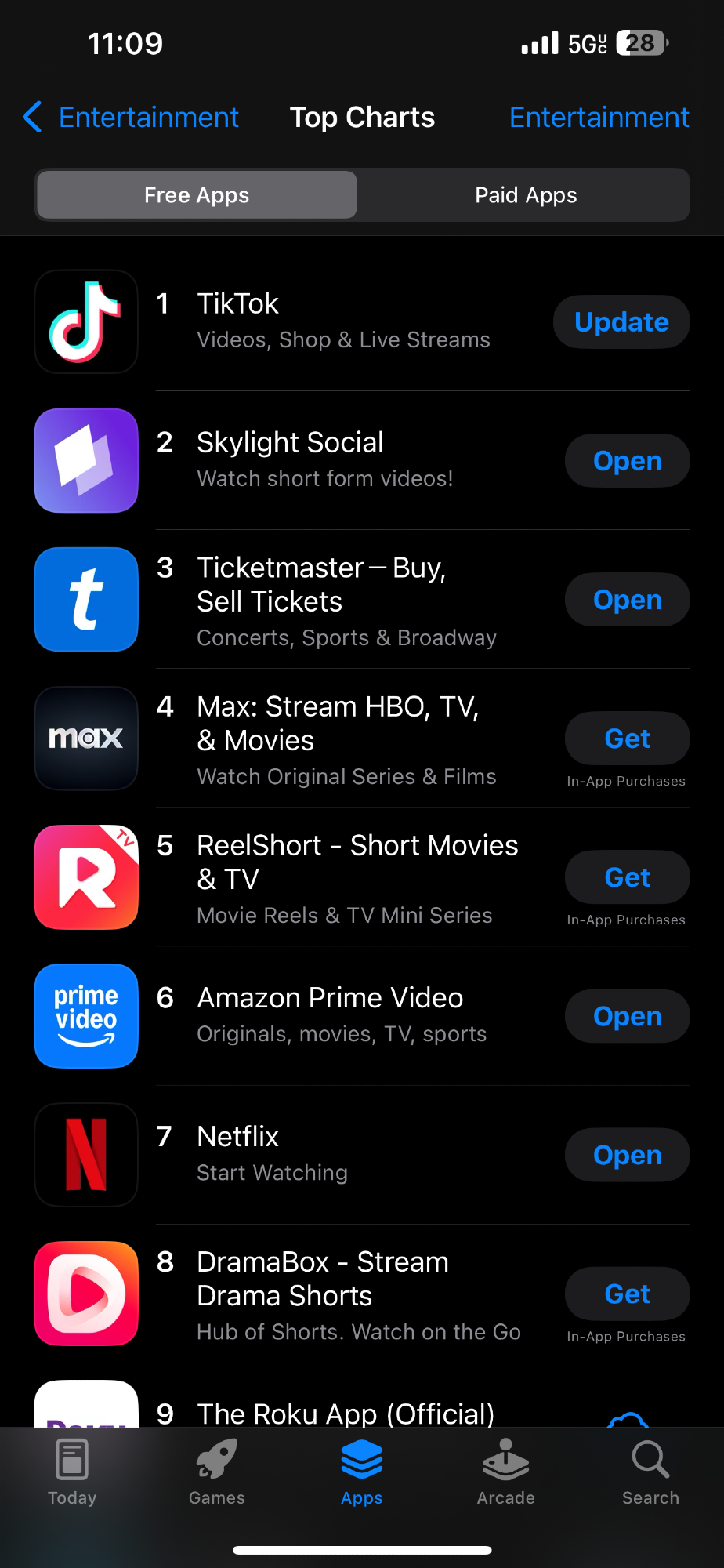The height and width of the screenshot is (1568, 724).
Task: Launch Amazon Prime Video with Open
Action: [x=627, y=1016]
